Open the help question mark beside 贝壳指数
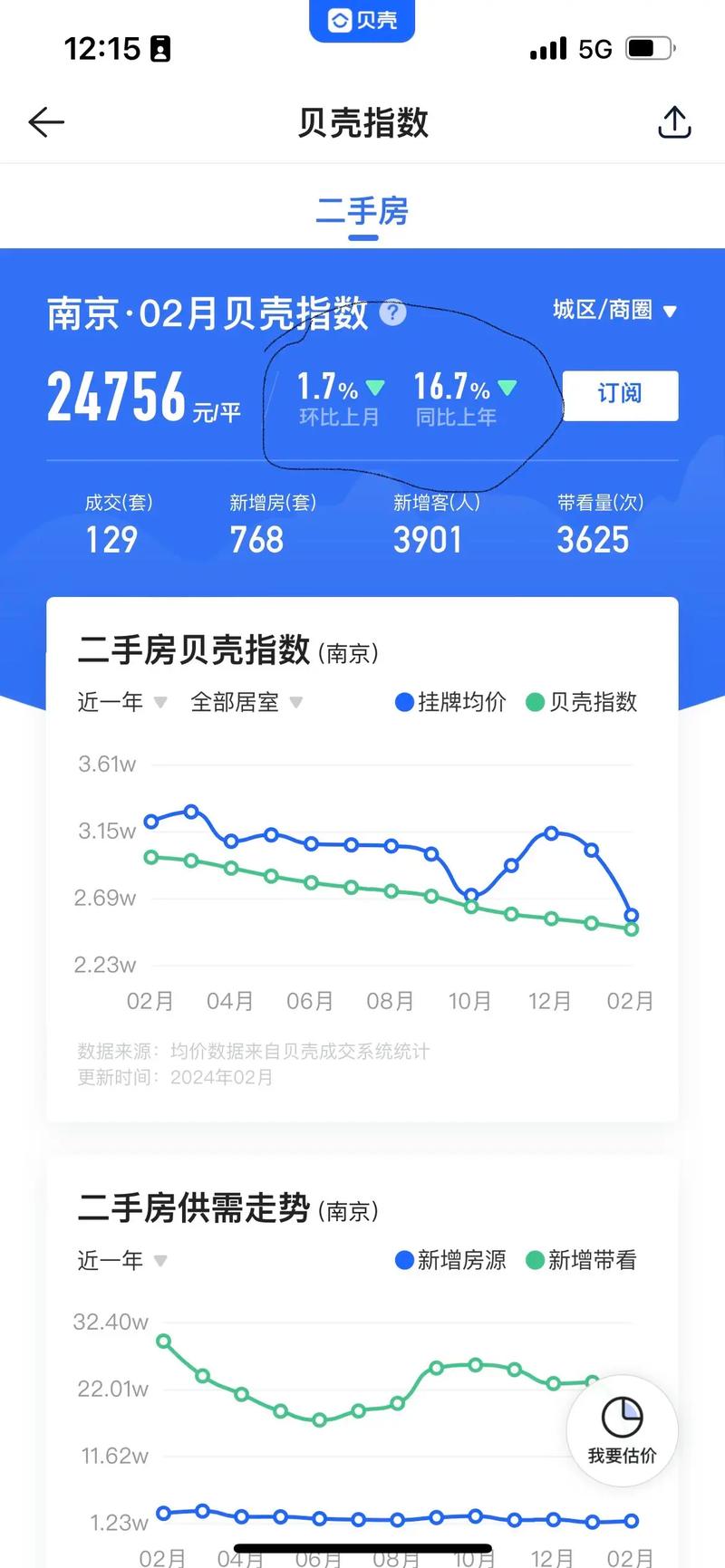Viewport: 725px width, 1568px height. pos(392,314)
